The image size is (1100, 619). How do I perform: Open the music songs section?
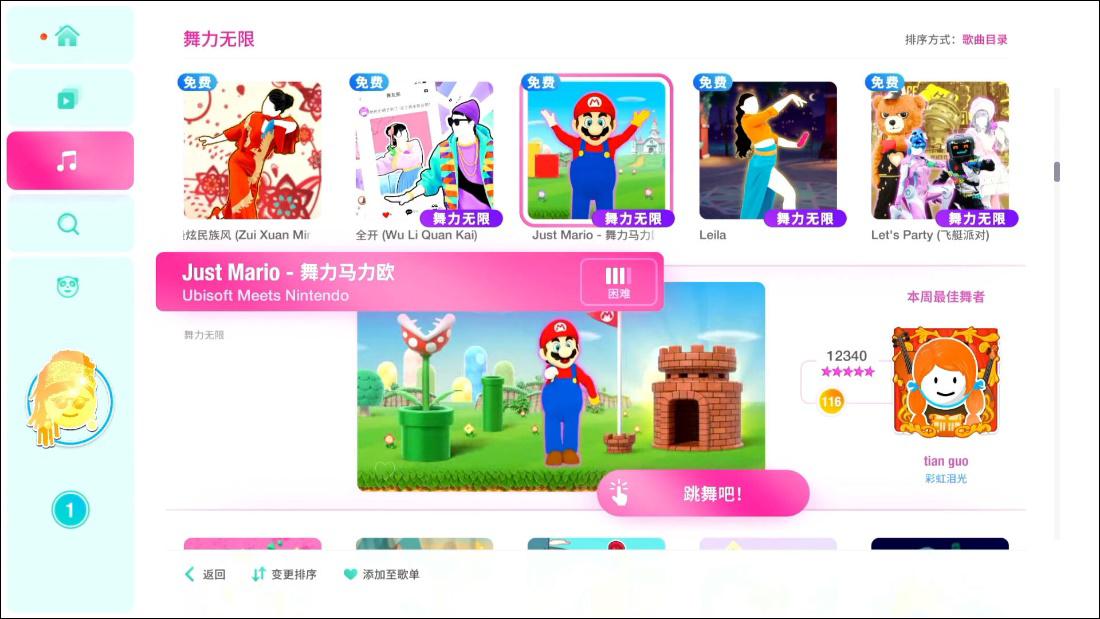pos(69,161)
